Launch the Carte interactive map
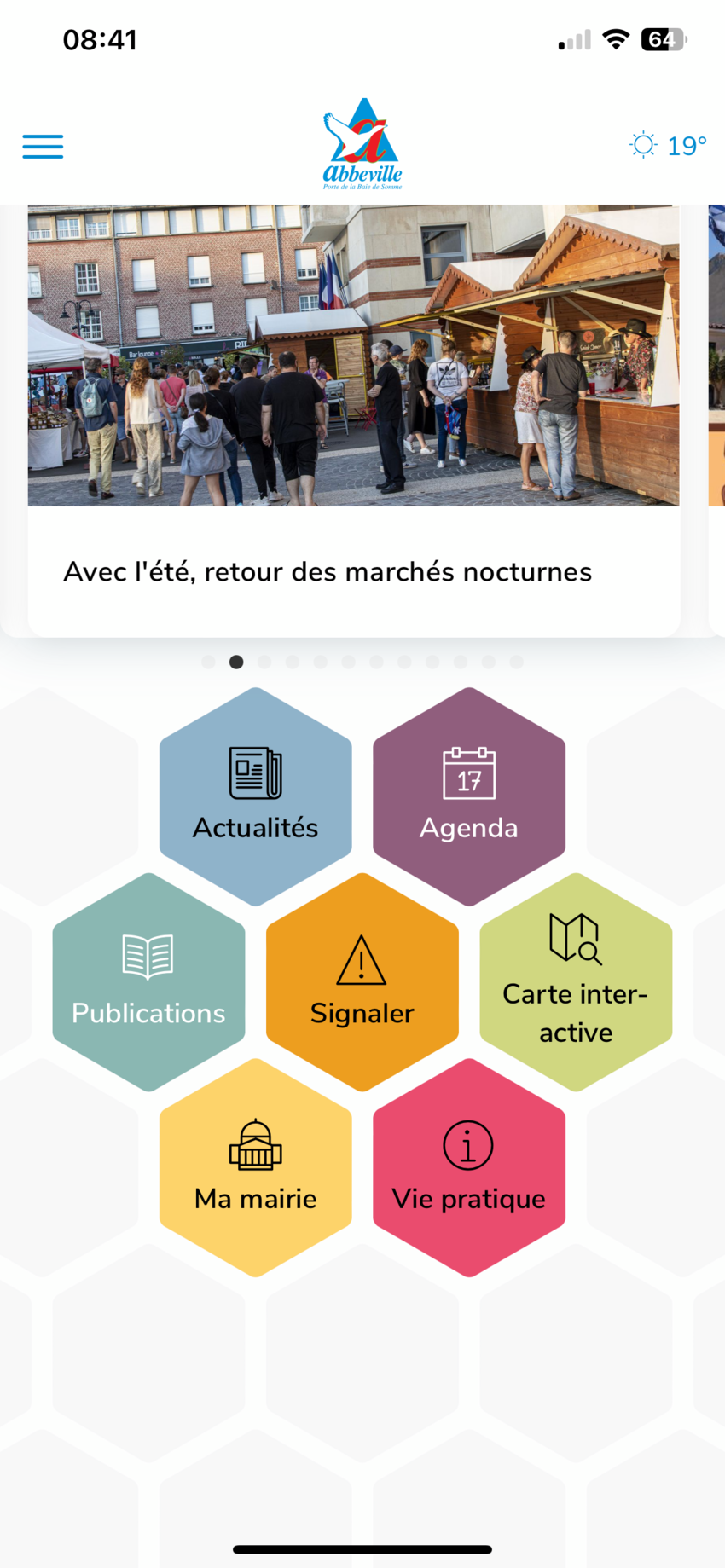This screenshot has width=725, height=1568. [x=576, y=981]
